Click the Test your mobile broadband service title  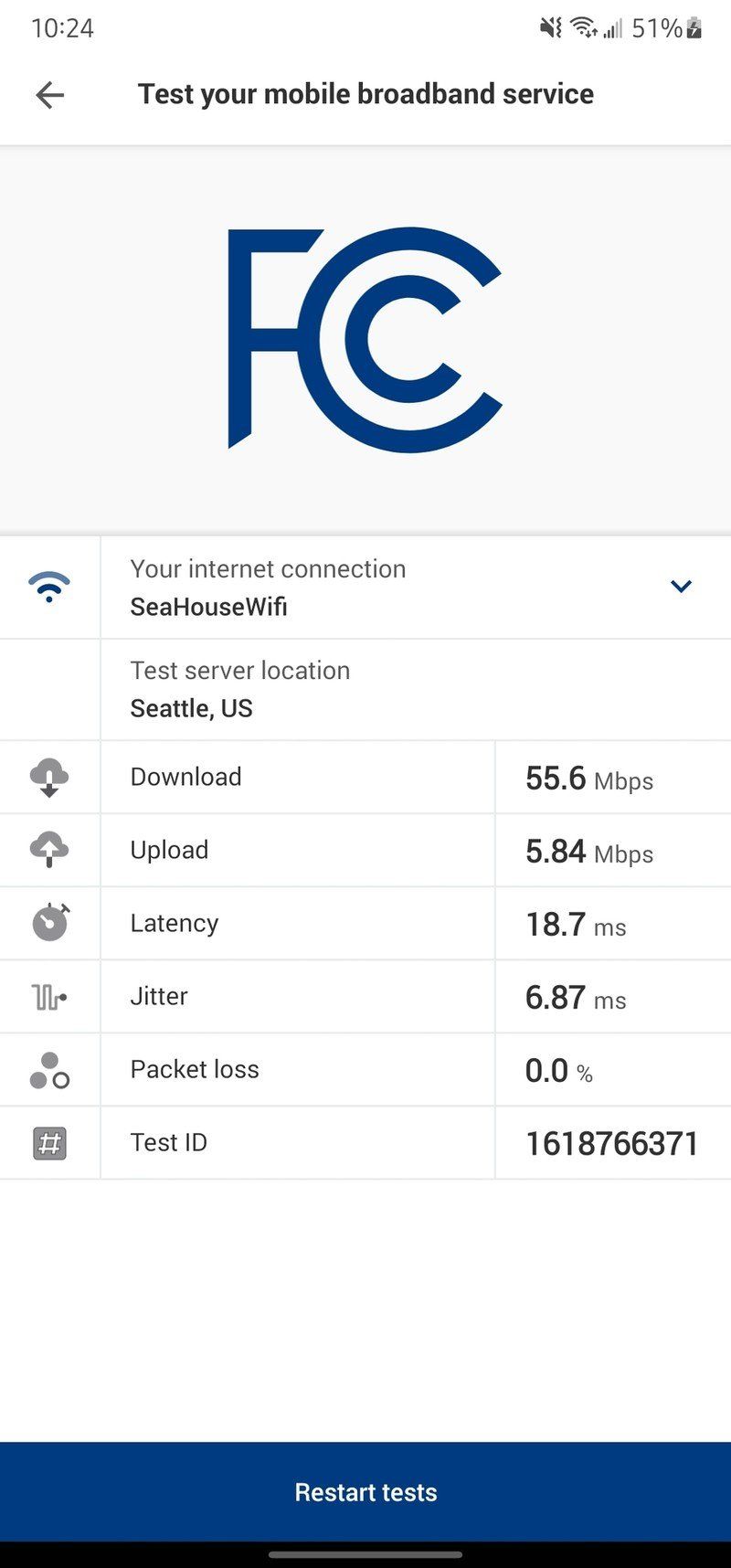click(365, 93)
